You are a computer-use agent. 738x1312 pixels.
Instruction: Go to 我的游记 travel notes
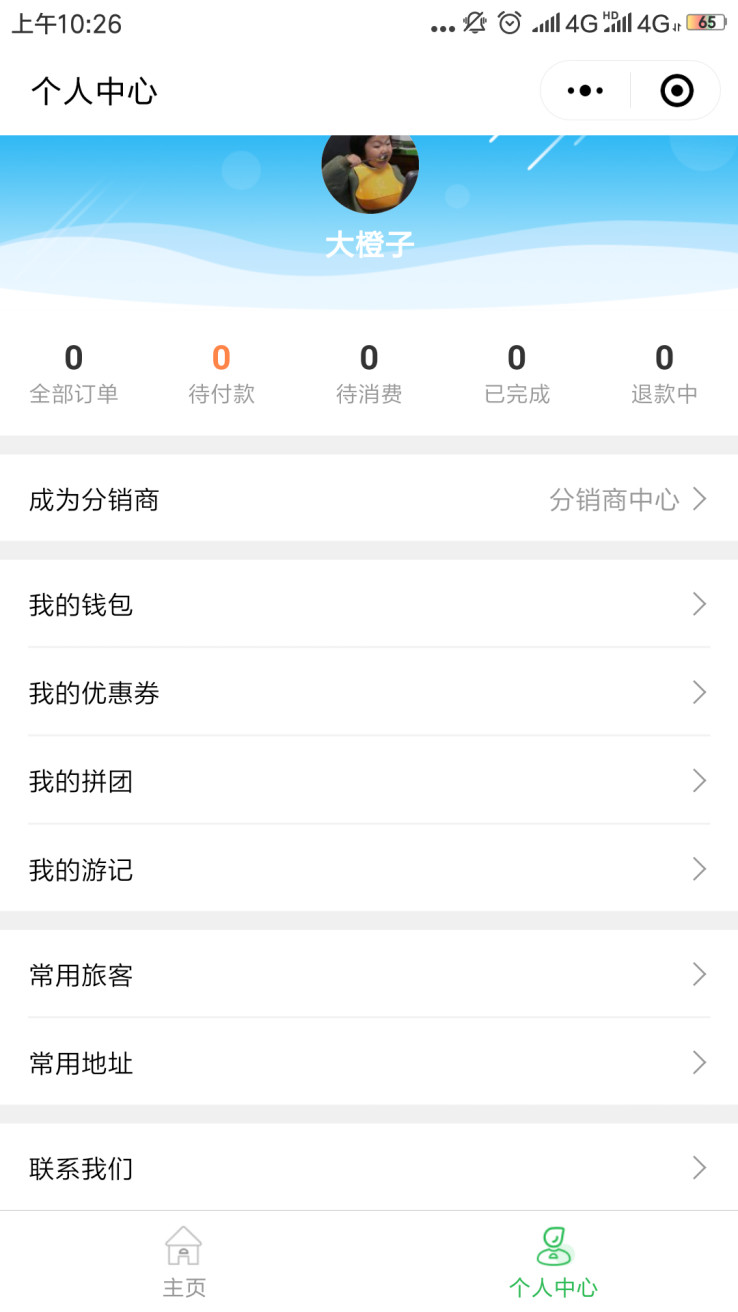pyautogui.click(x=369, y=869)
